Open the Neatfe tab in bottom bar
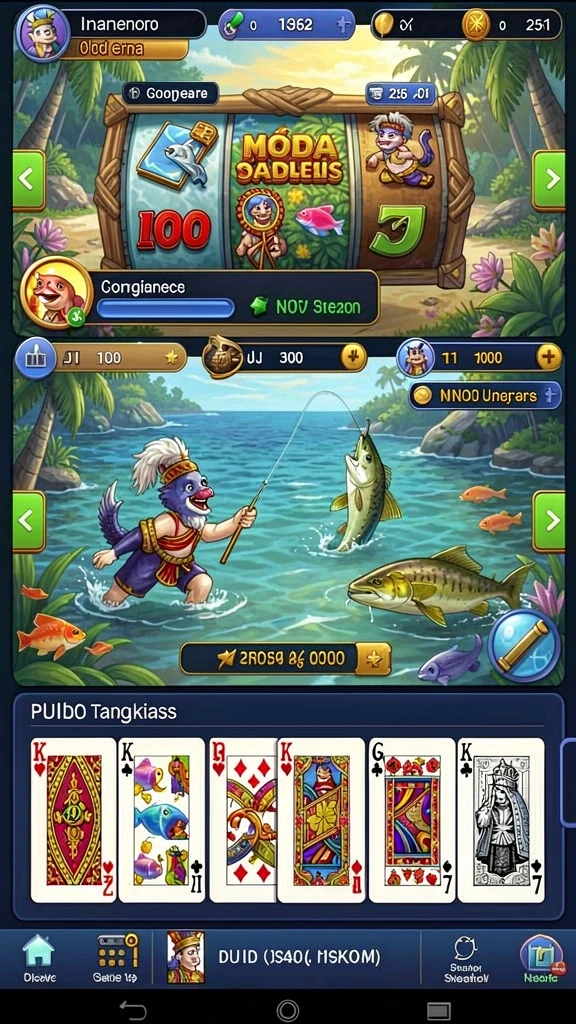Screen dimensions: 576x1024 [541, 959]
